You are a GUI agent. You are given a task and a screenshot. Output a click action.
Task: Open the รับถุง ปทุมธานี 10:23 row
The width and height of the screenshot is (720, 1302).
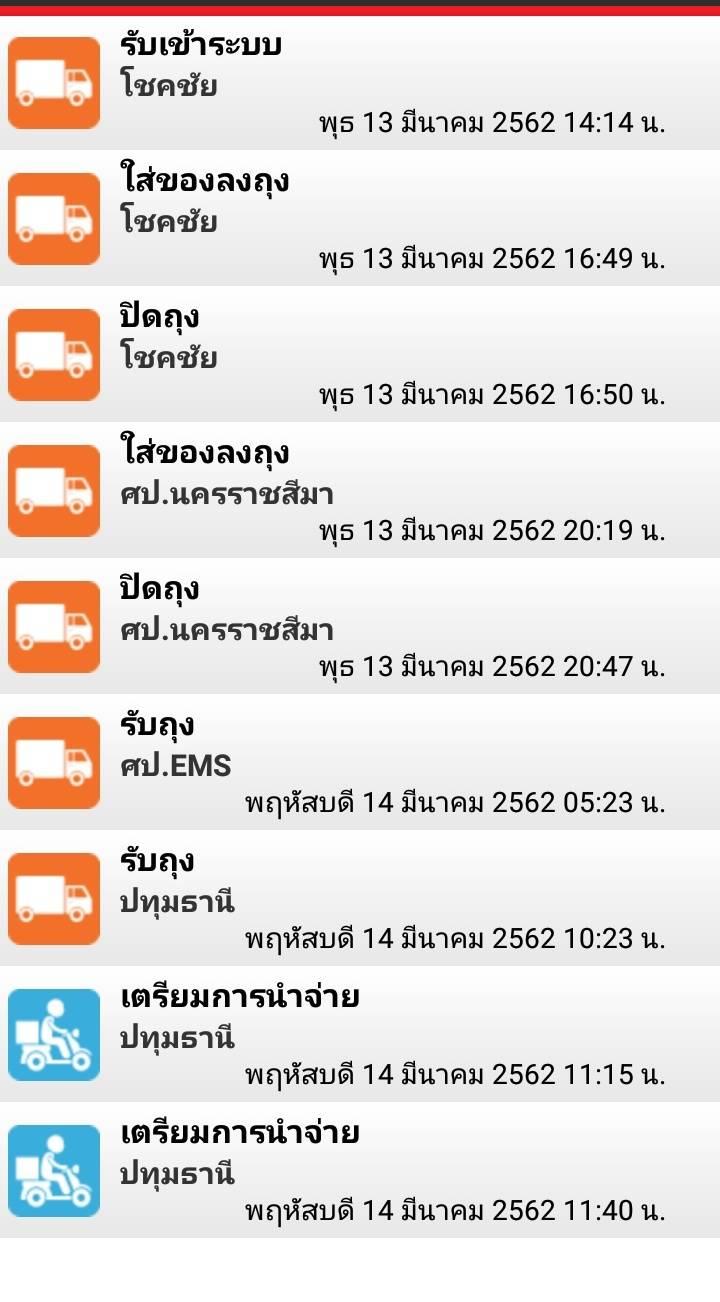(360, 900)
